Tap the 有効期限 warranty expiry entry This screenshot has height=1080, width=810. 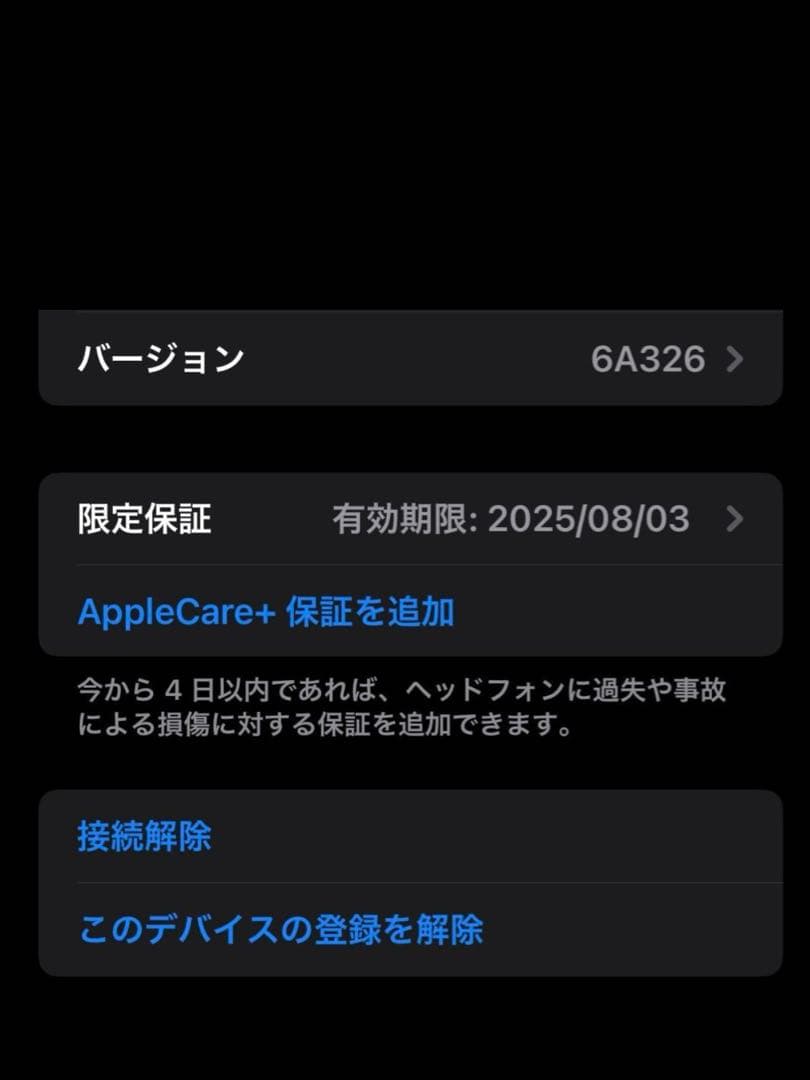(x=515, y=519)
